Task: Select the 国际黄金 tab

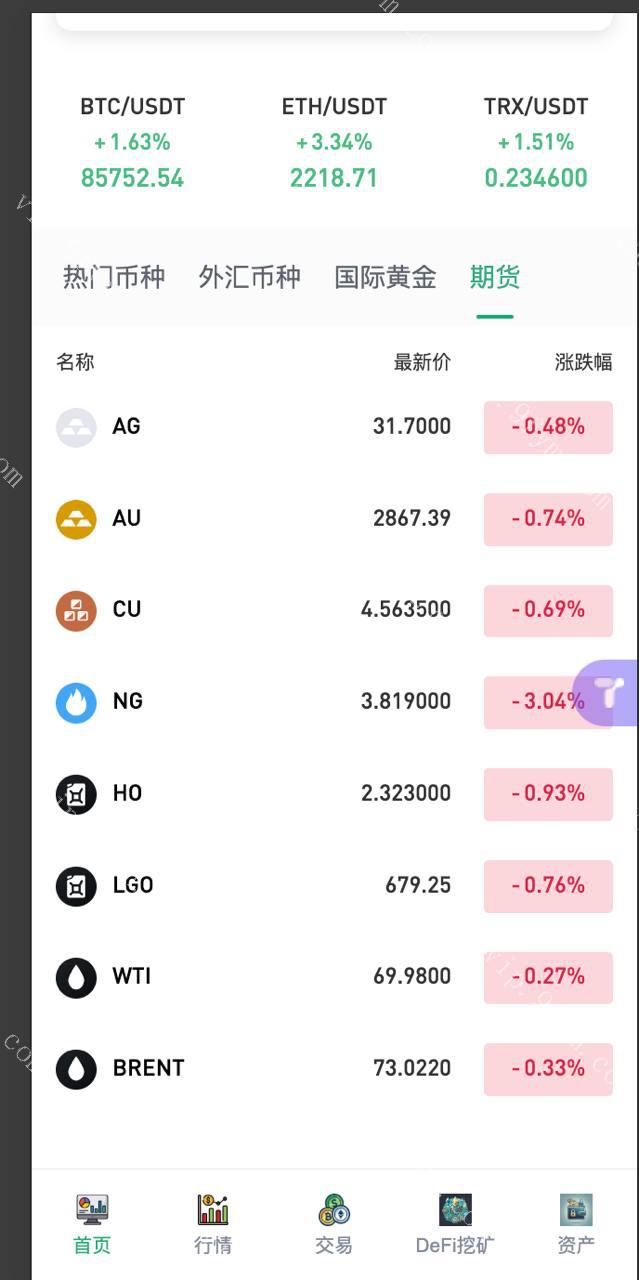Action: point(385,277)
